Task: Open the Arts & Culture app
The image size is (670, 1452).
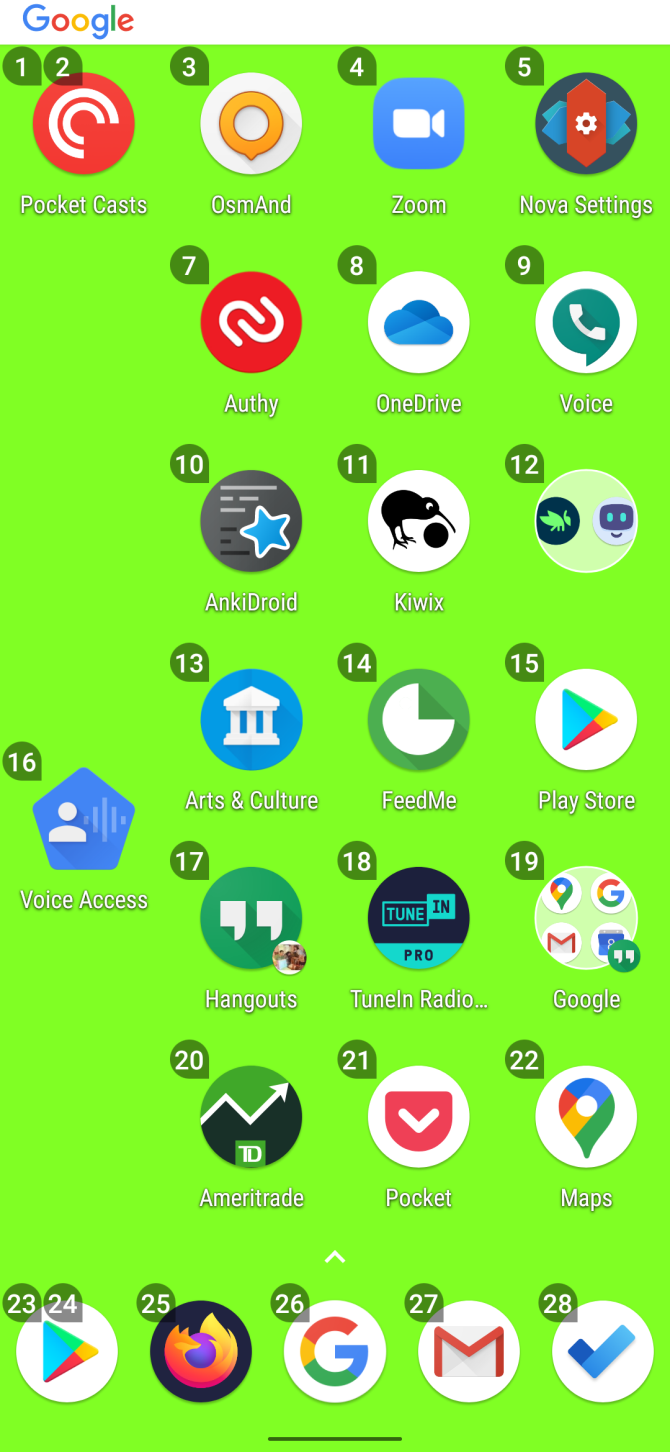Action: [251, 720]
